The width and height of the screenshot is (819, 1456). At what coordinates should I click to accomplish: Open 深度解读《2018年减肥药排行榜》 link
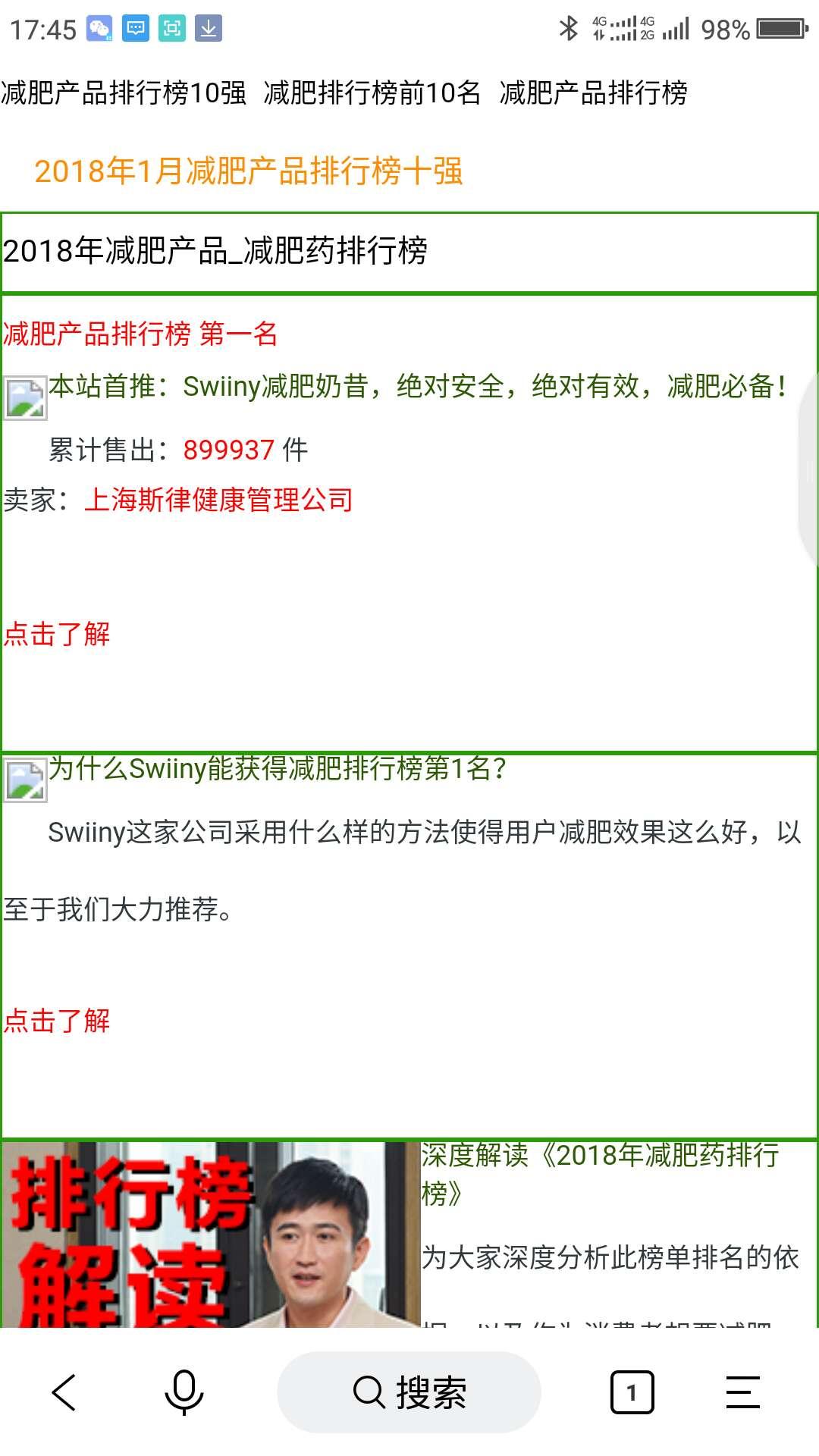pyautogui.click(x=601, y=1173)
